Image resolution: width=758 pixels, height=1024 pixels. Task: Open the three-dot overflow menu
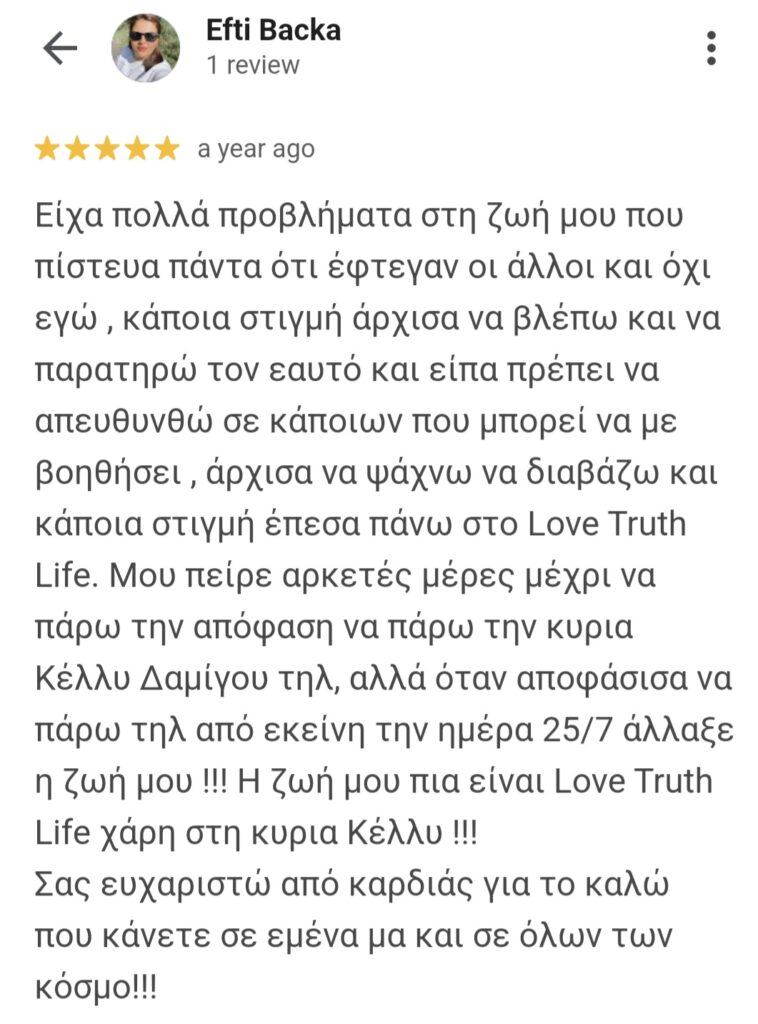click(x=711, y=48)
